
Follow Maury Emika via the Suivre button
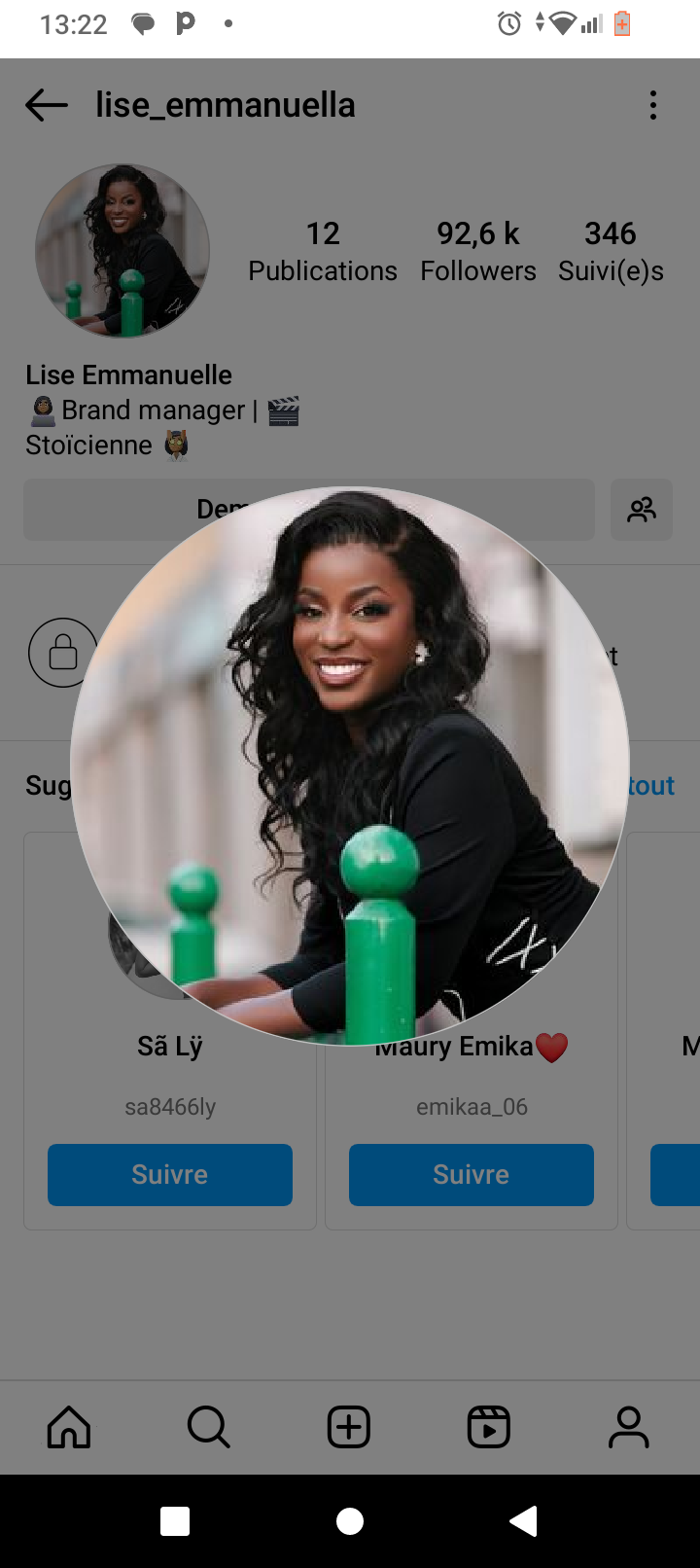click(472, 1174)
